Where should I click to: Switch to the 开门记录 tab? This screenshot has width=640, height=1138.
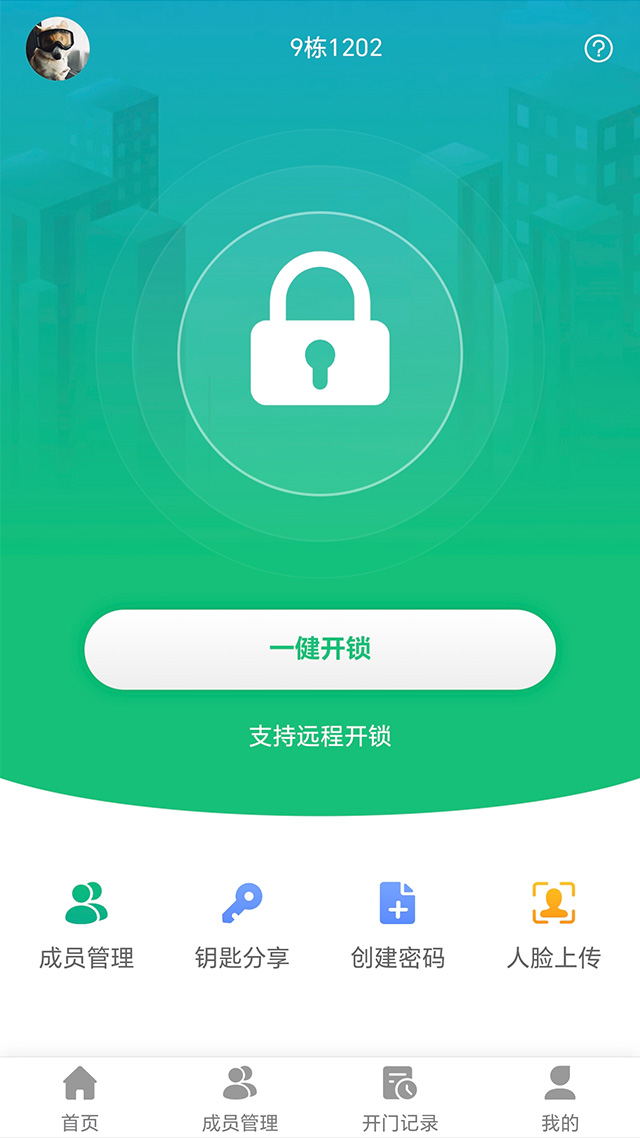pyautogui.click(x=400, y=1097)
